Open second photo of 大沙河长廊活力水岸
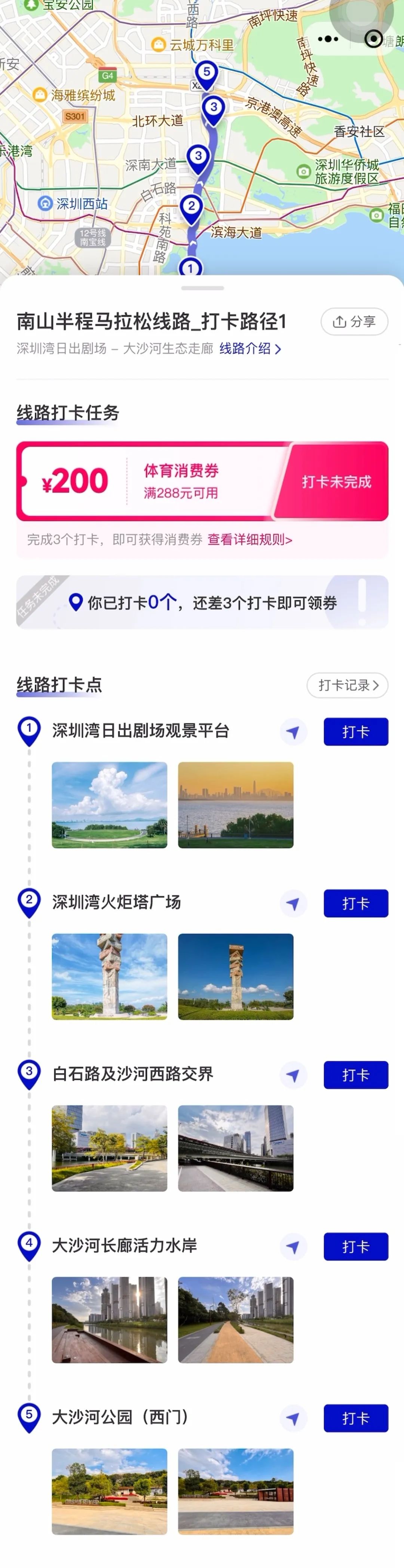The width and height of the screenshot is (404, 1568). [x=235, y=1320]
